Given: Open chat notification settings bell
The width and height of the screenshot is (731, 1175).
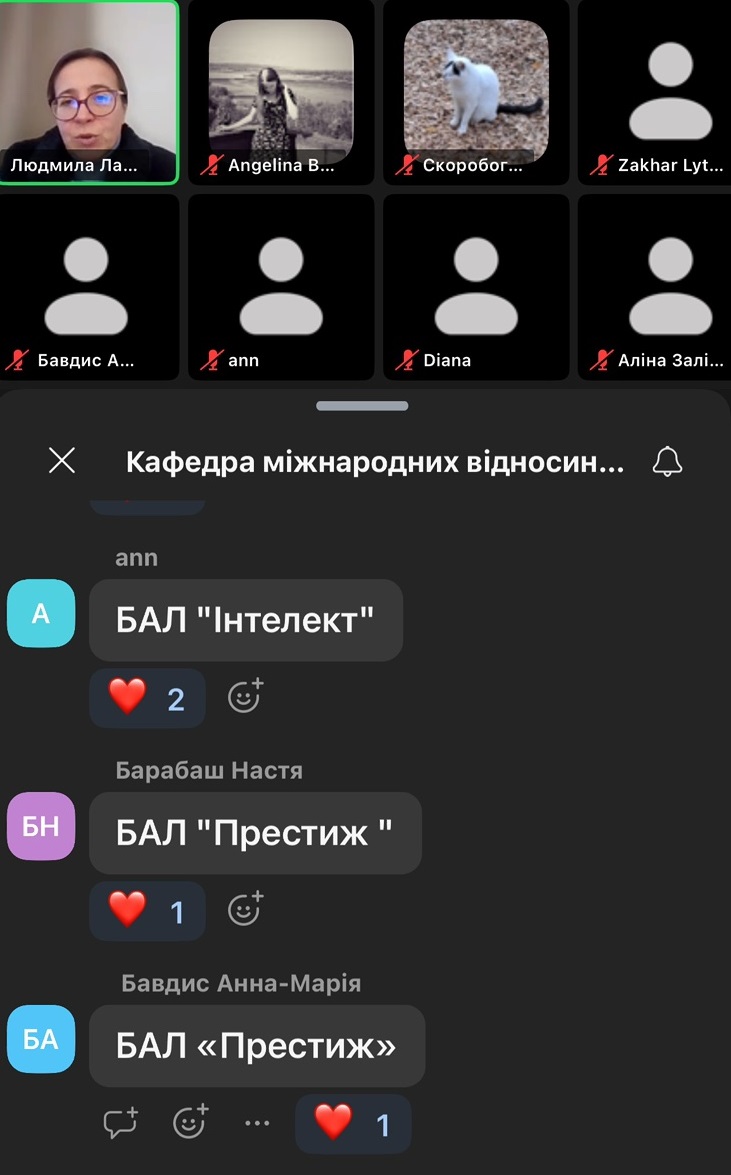Looking at the screenshot, I should 667,461.
